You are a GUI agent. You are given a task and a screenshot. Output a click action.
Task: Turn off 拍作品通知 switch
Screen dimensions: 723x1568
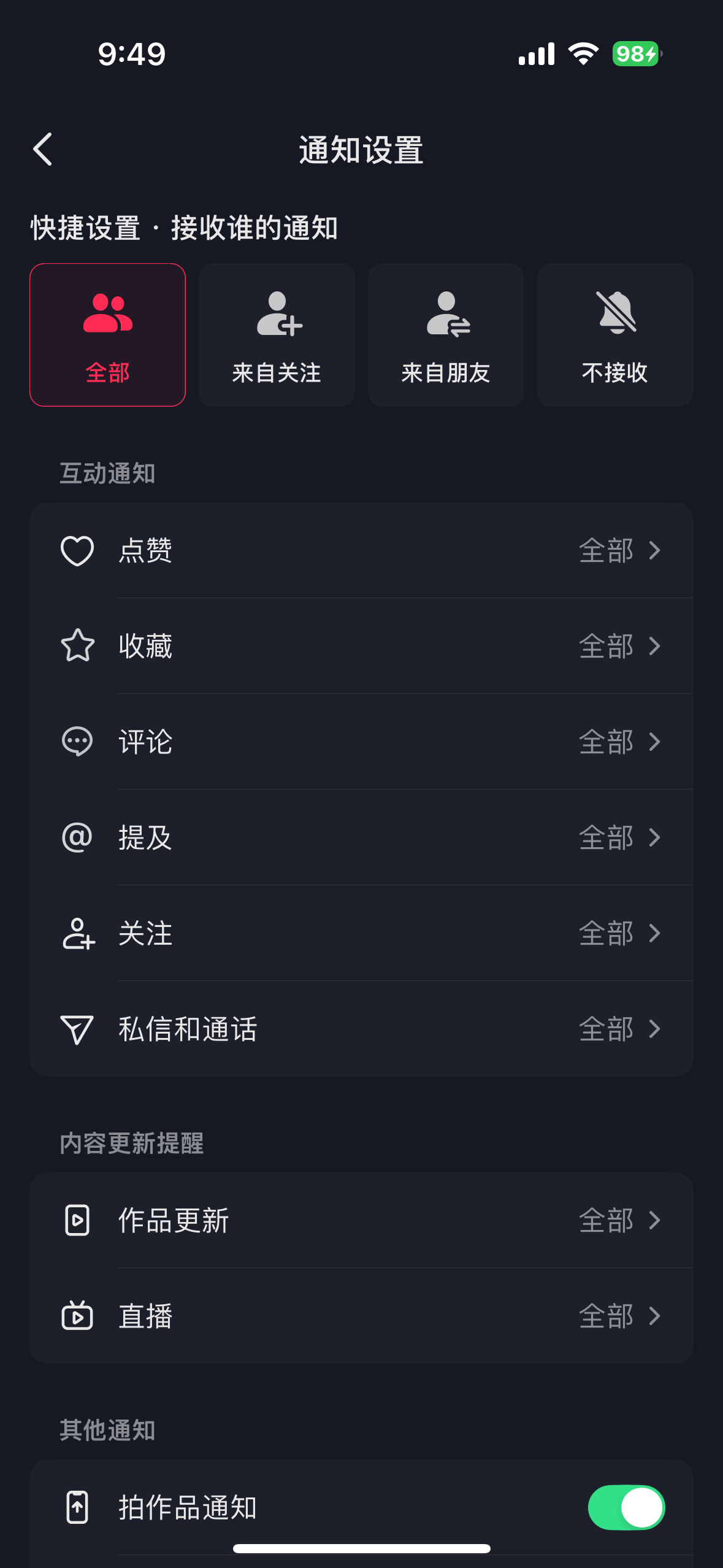(x=626, y=1507)
